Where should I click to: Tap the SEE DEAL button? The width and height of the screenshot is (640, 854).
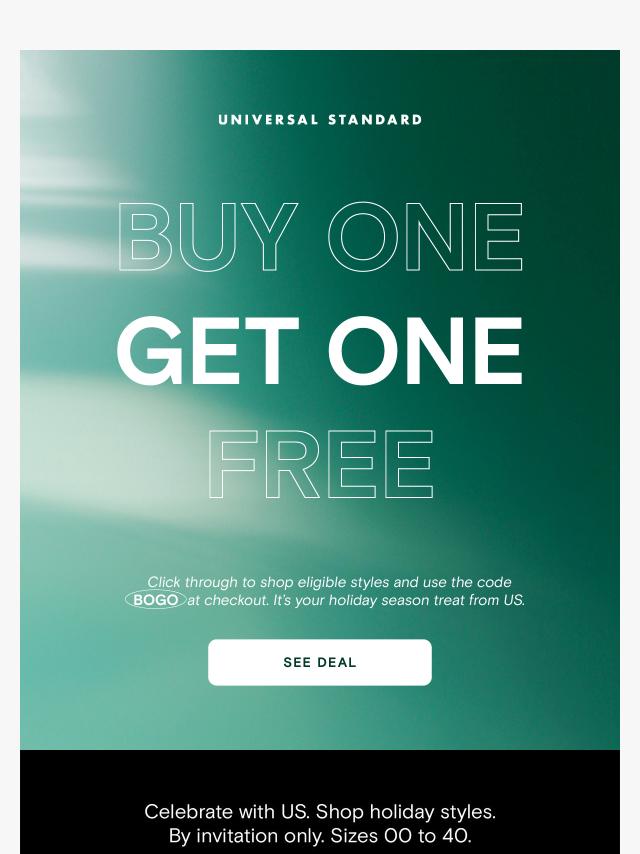click(x=320, y=662)
